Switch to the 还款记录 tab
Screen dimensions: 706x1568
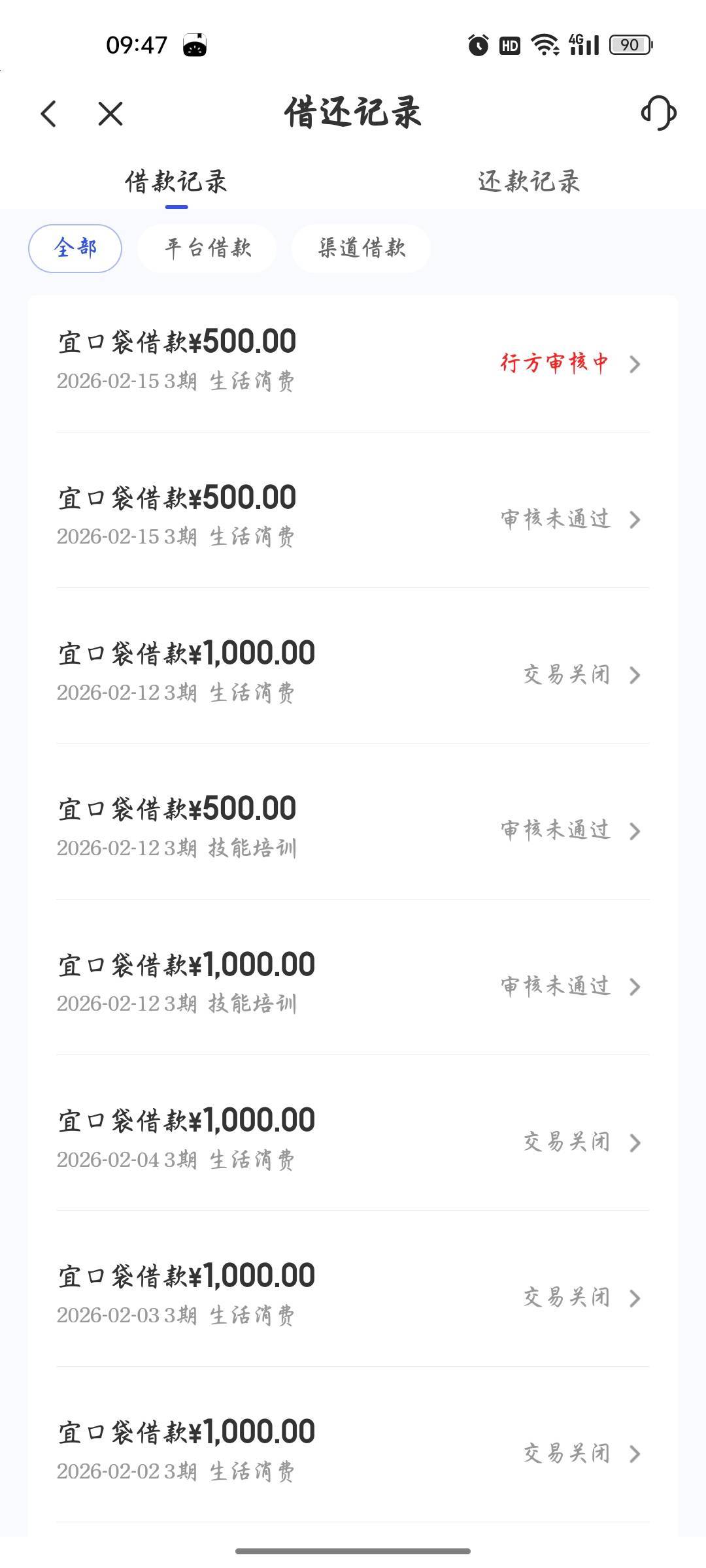click(x=529, y=182)
